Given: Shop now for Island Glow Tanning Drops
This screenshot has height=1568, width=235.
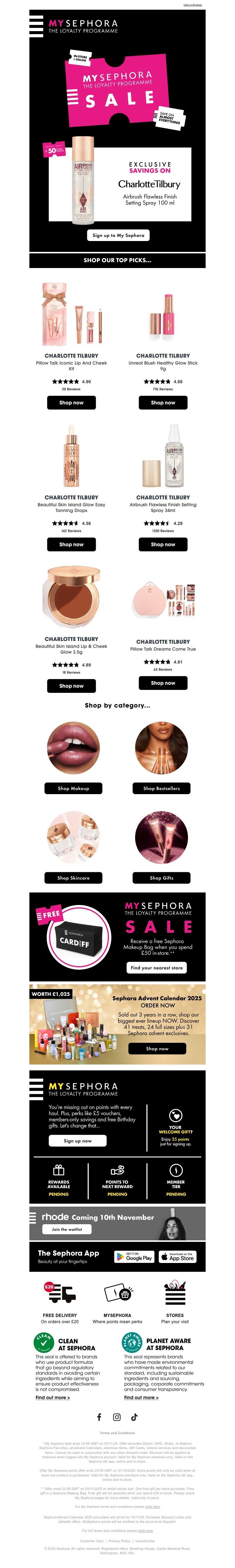Looking at the screenshot, I should 71,544.
